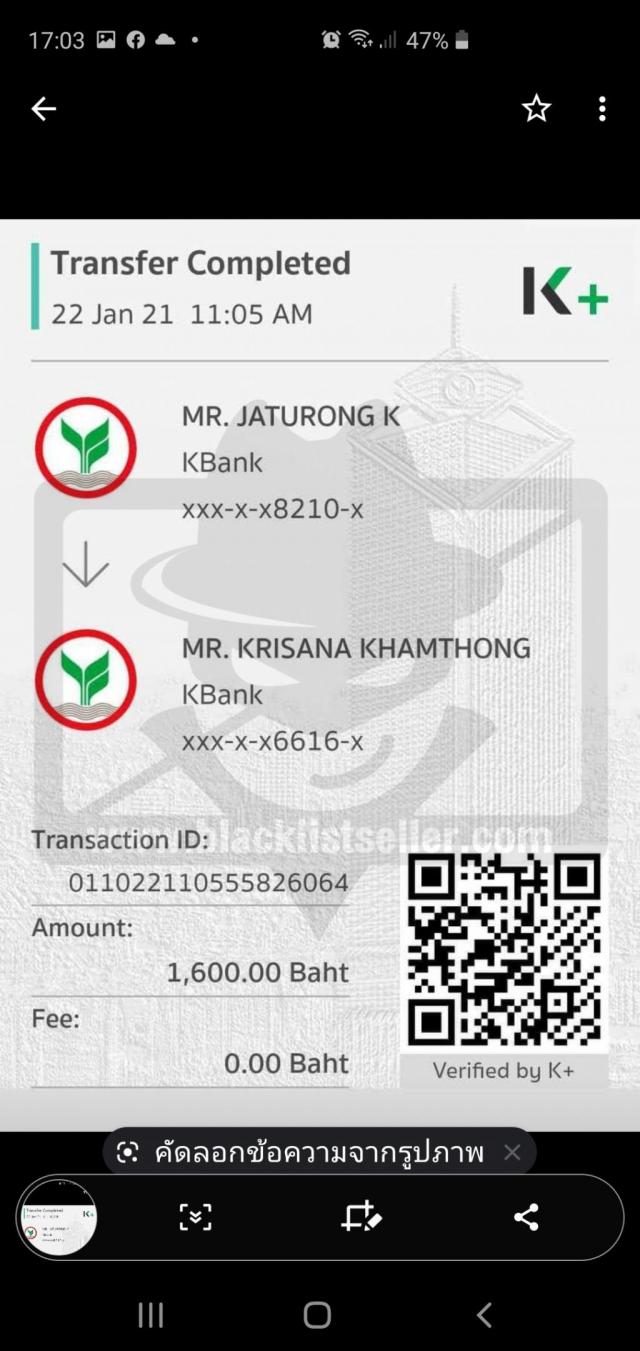This screenshot has height=1351, width=640.
Task: Mark this image as favorite
Action: [x=537, y=109]
